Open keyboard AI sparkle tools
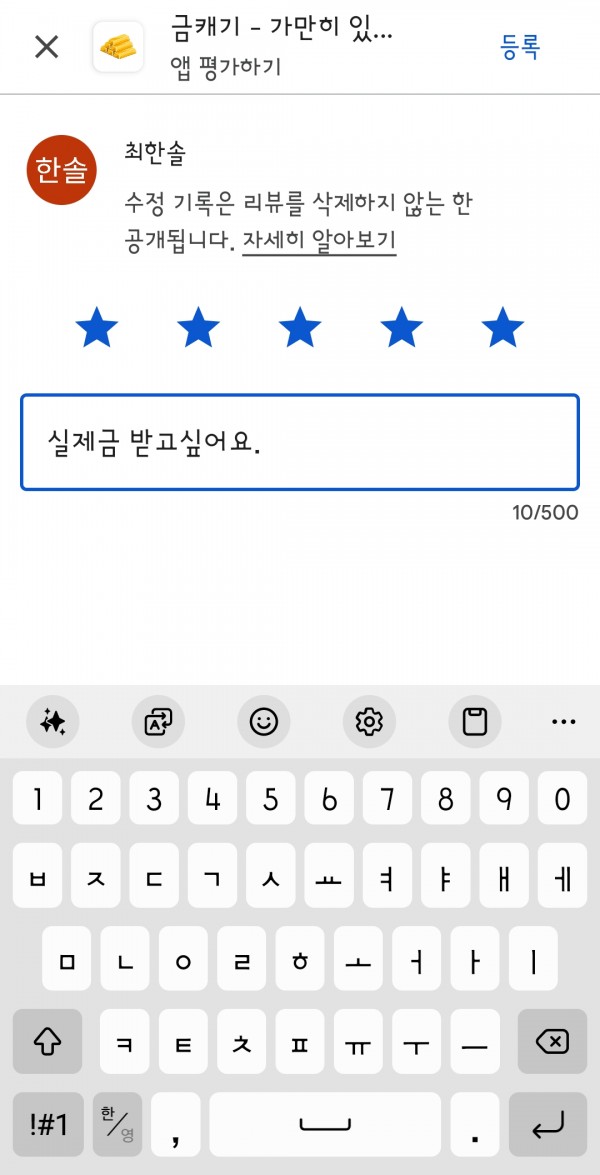 click(x=52, y=722)
